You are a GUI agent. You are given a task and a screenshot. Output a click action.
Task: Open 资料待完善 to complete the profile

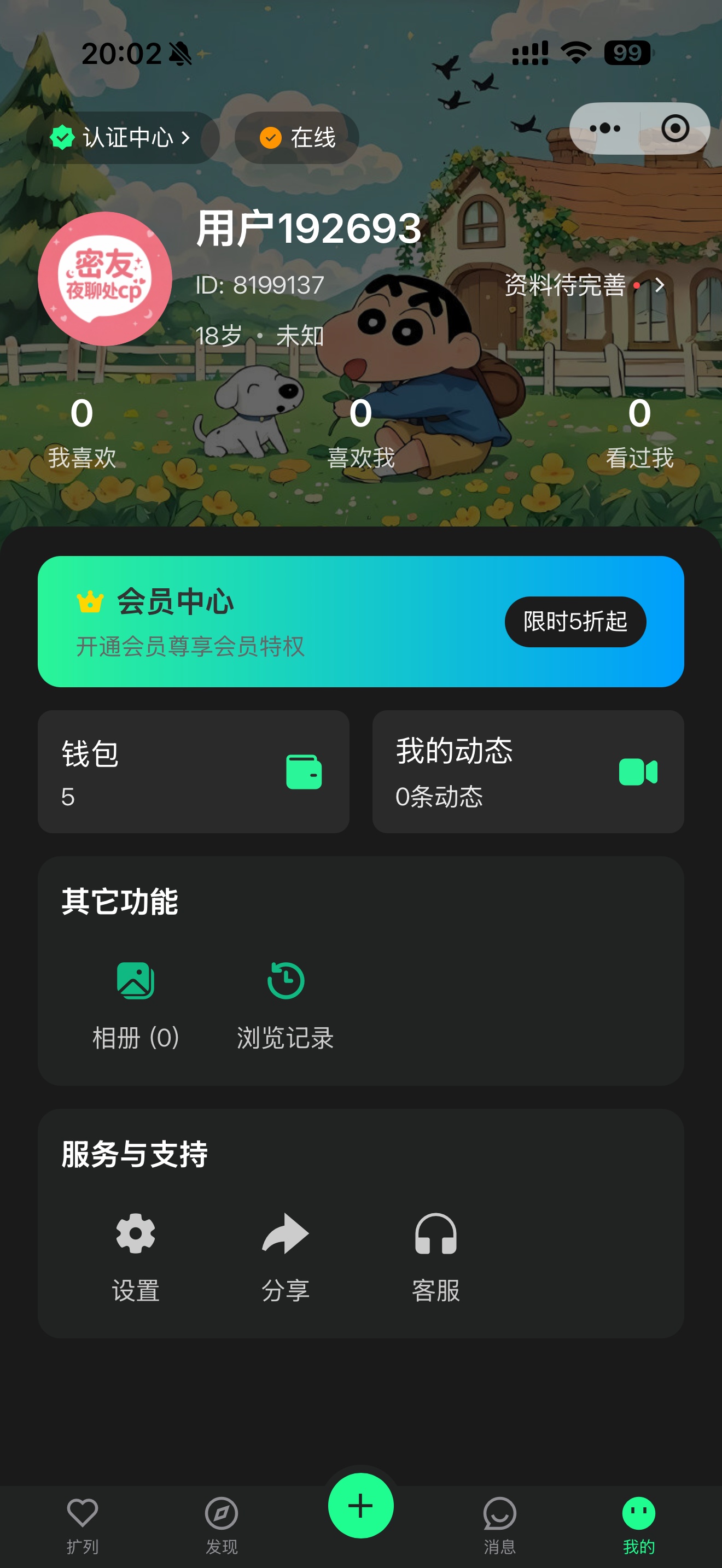(583, 285)
